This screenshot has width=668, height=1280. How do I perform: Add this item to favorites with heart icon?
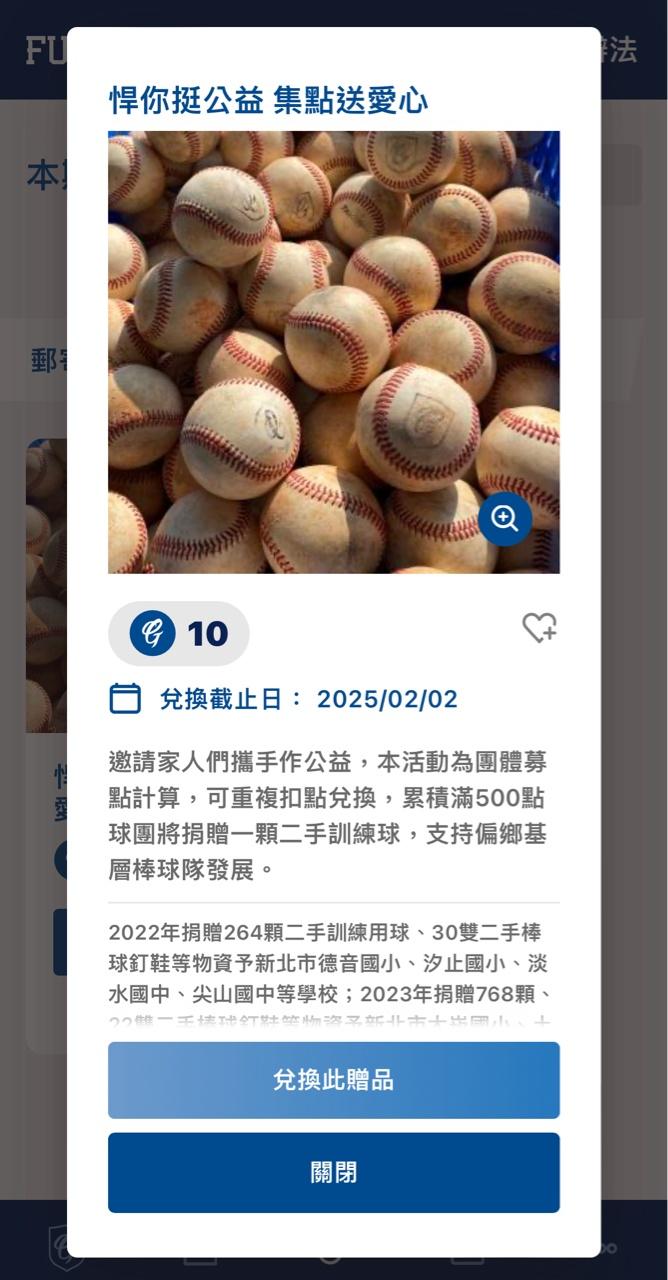(539, 628)
